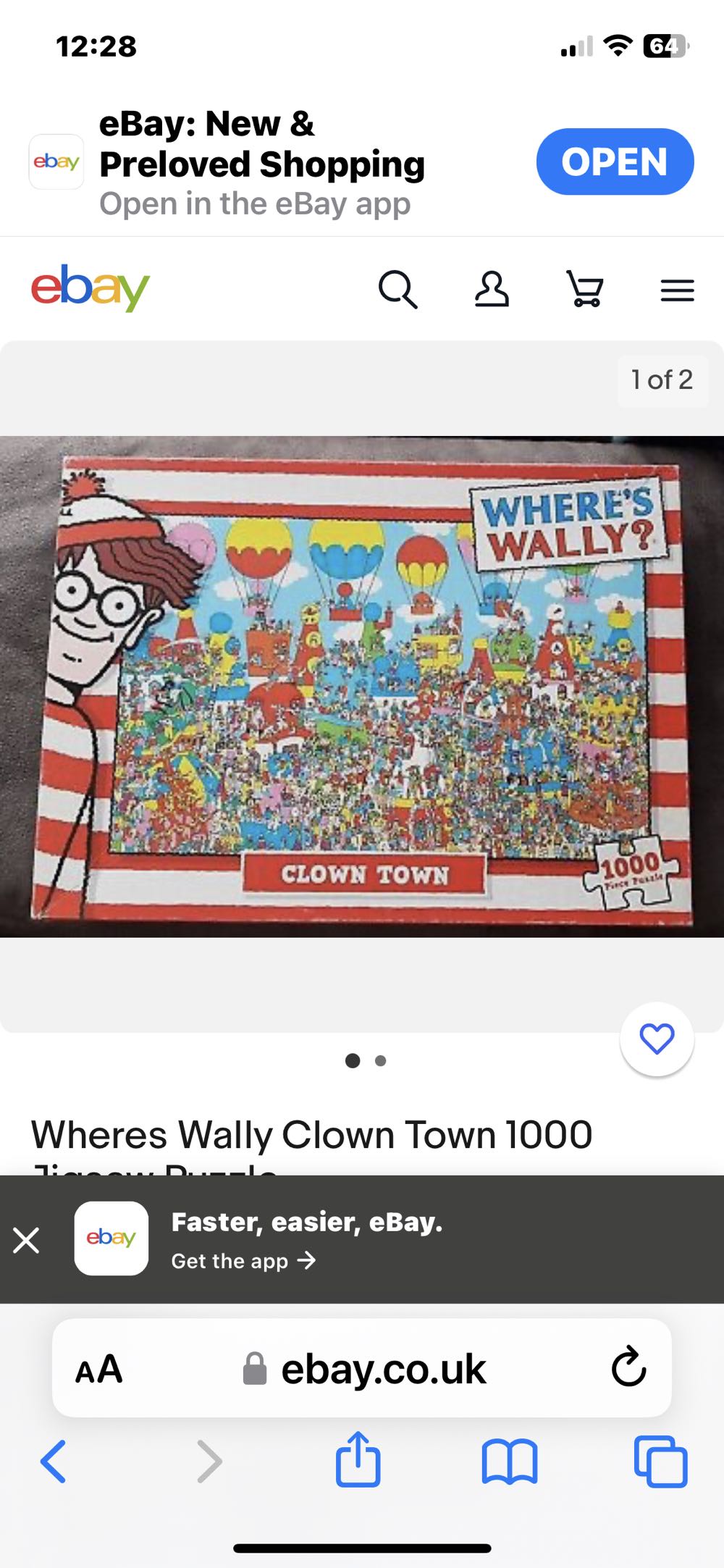This screenshot has height=1568, width=724.
Task: Follow the Get the app link
Action: click(243, 1261)
